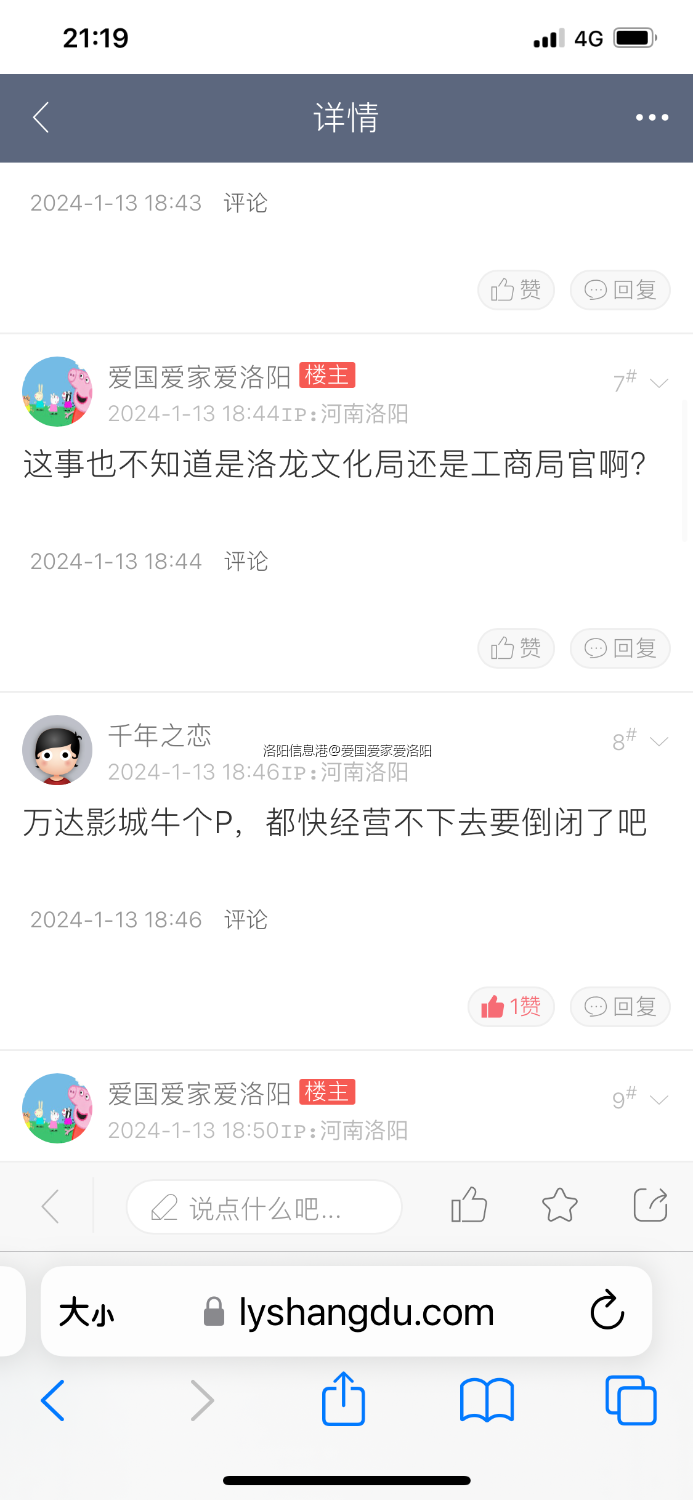This screenshot has height=1500, width=693.
Task: Reply to 千年之恋's 万达影城 comment
Action: pyautogui.click(x=620, y=1006)
